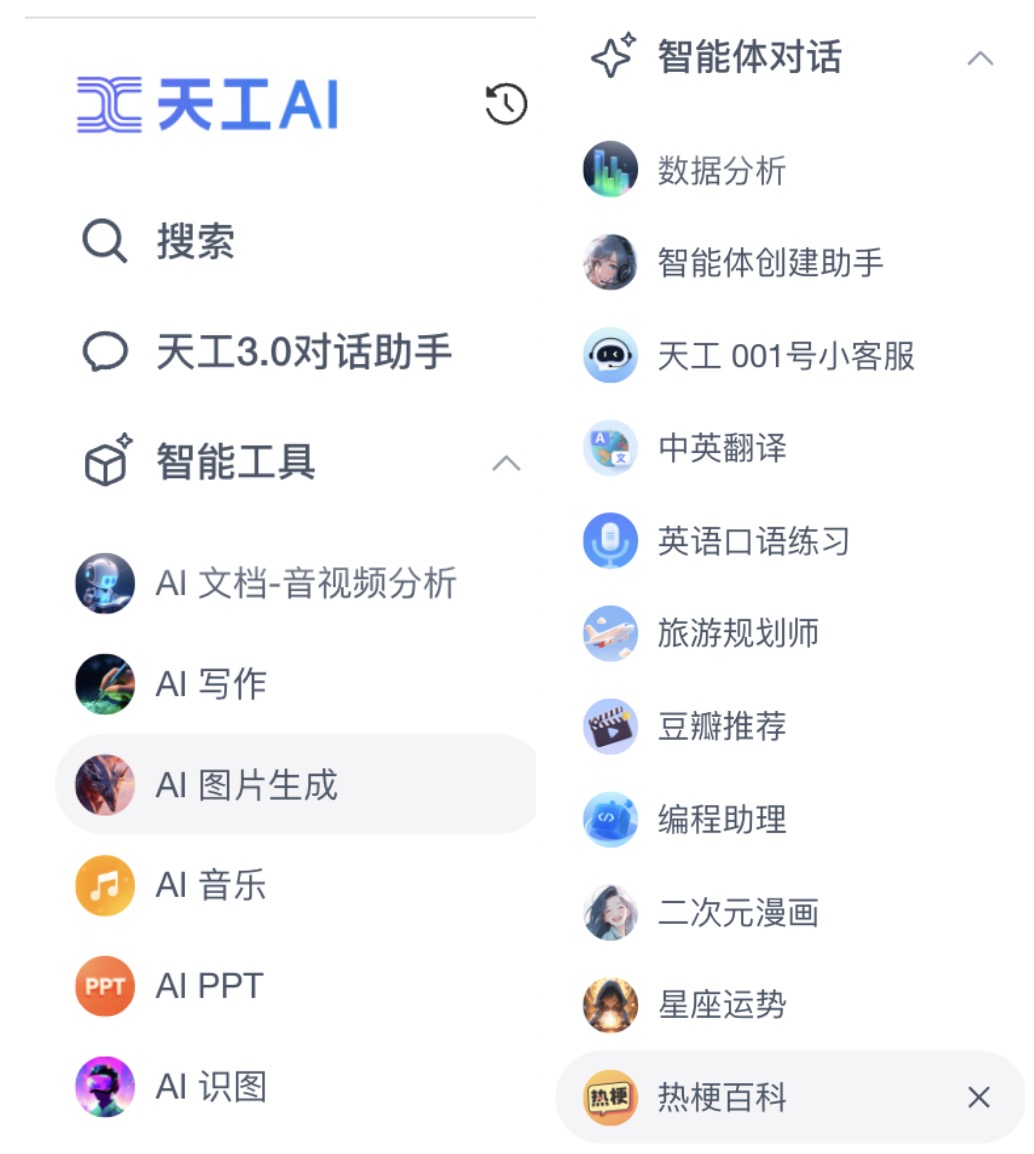This screenshot has height=1154, width=1034.
Task: Select AI 识图
Action: click(x=210, y=1086)
